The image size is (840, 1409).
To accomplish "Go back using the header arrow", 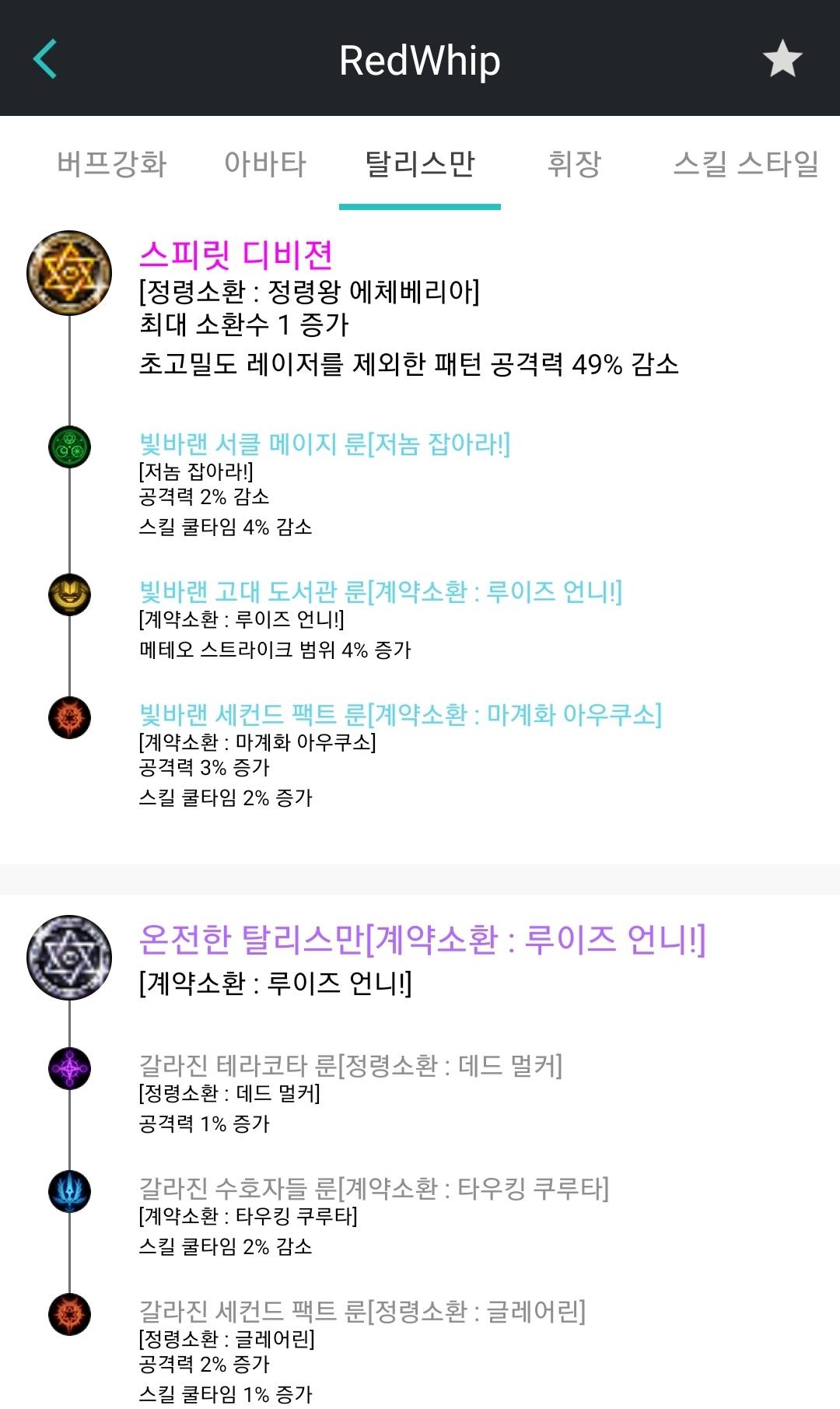I will pos(45,59).
